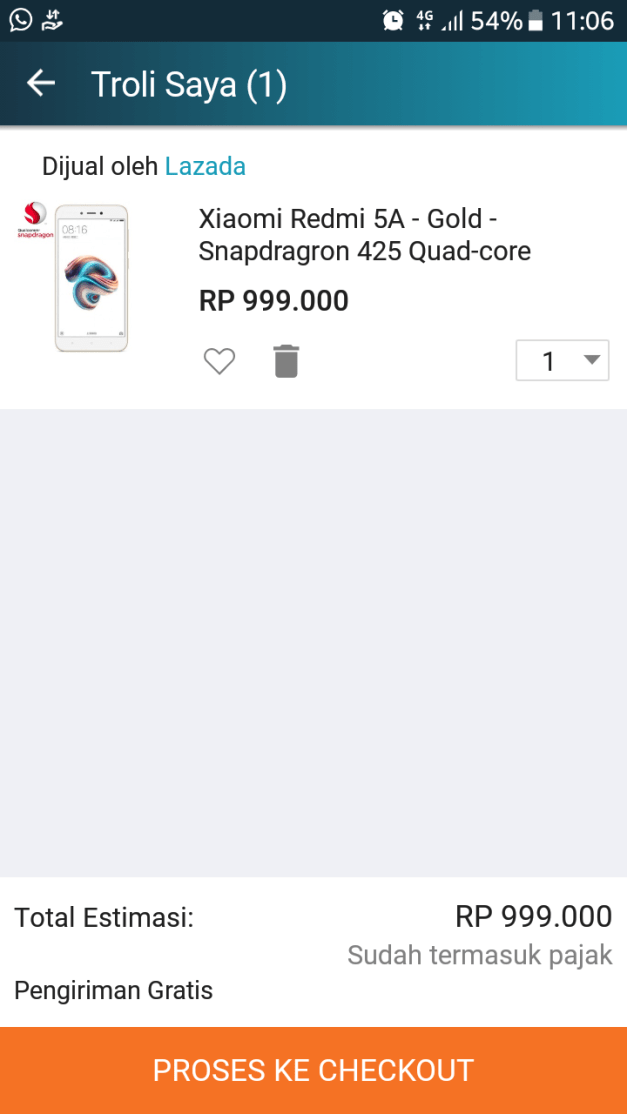
Task: Delete Xiaomi Redmi 5A from cart
Action: tap(286, 360)
